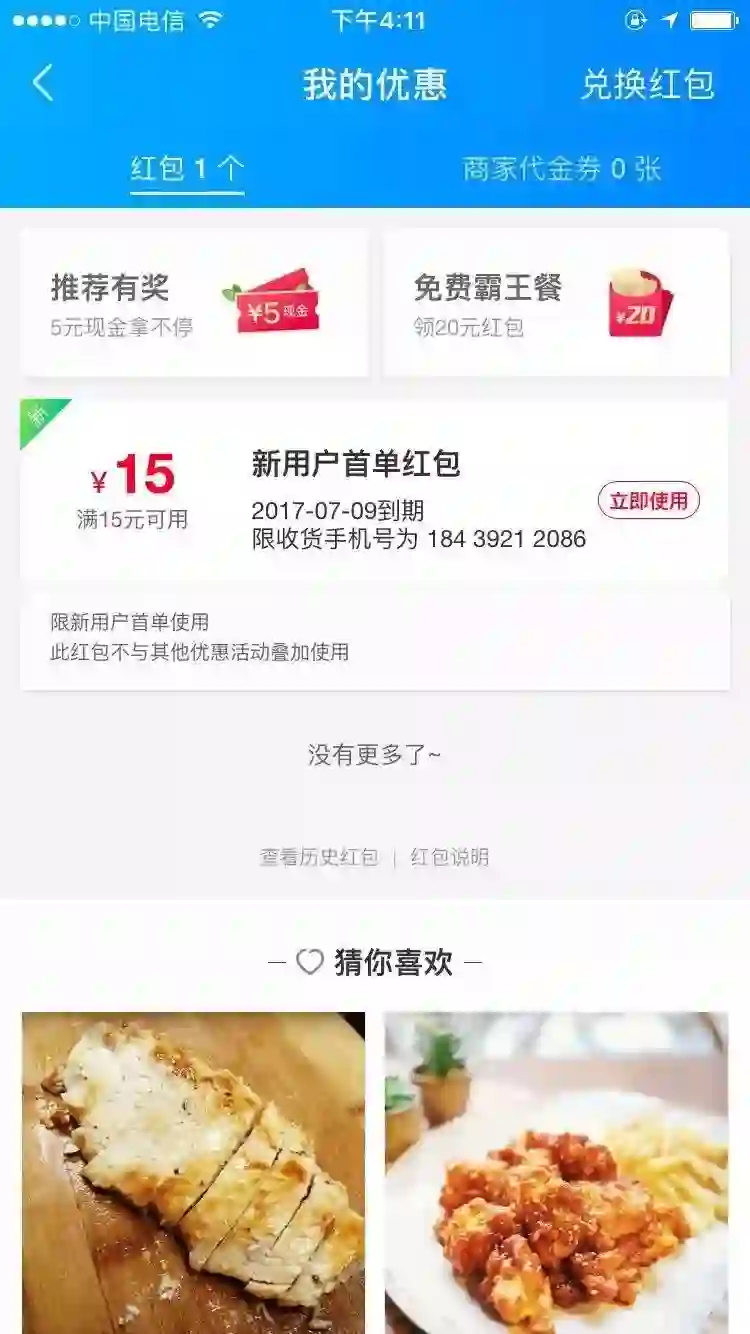Screen dimensions: 750x1334
Task: Open the 推荐有奖 referral reward card
Action: pos(194,303)
